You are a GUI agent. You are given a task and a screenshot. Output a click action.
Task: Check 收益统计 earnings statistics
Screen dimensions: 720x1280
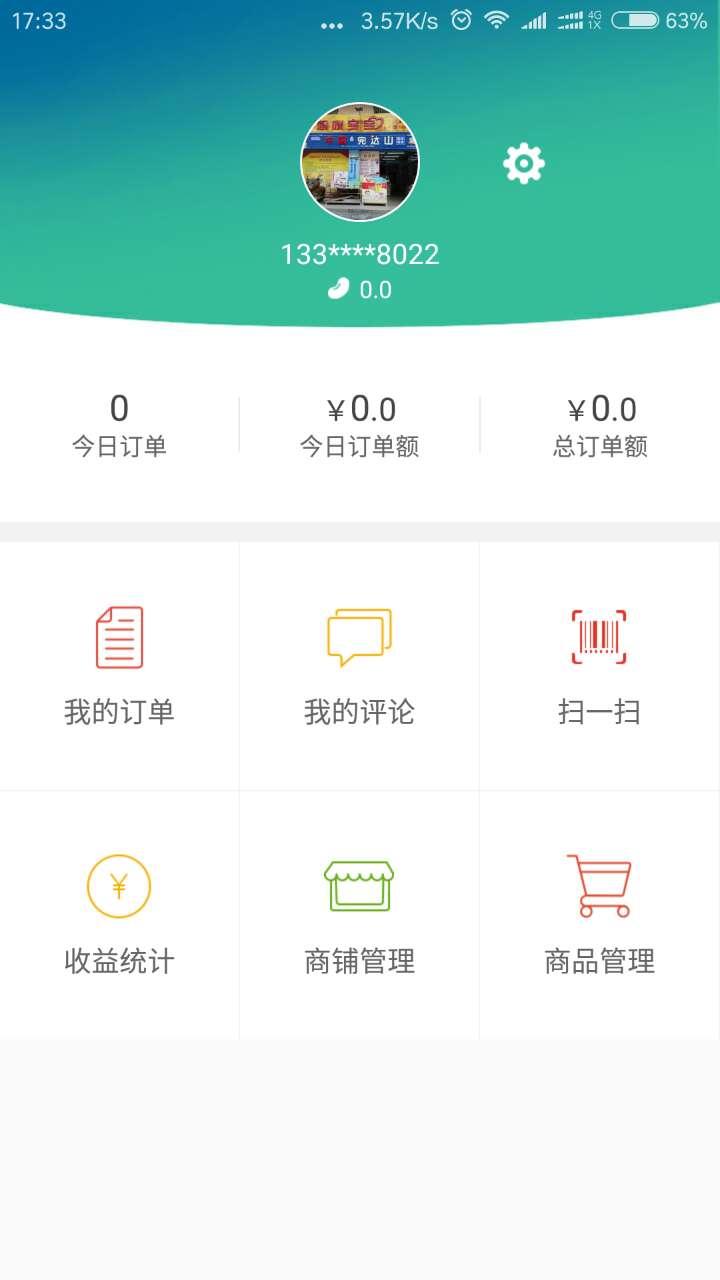(119, 915)
